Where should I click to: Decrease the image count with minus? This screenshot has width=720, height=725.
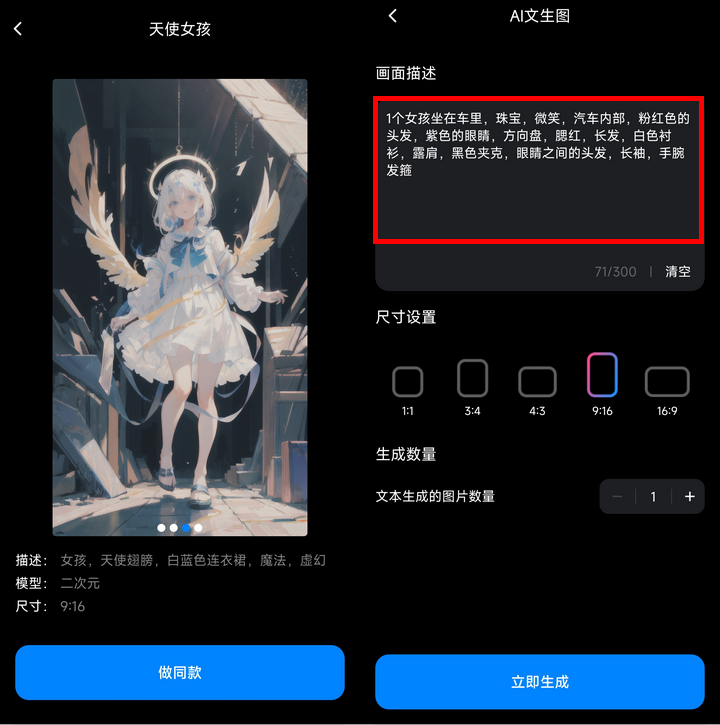[617, 496]
